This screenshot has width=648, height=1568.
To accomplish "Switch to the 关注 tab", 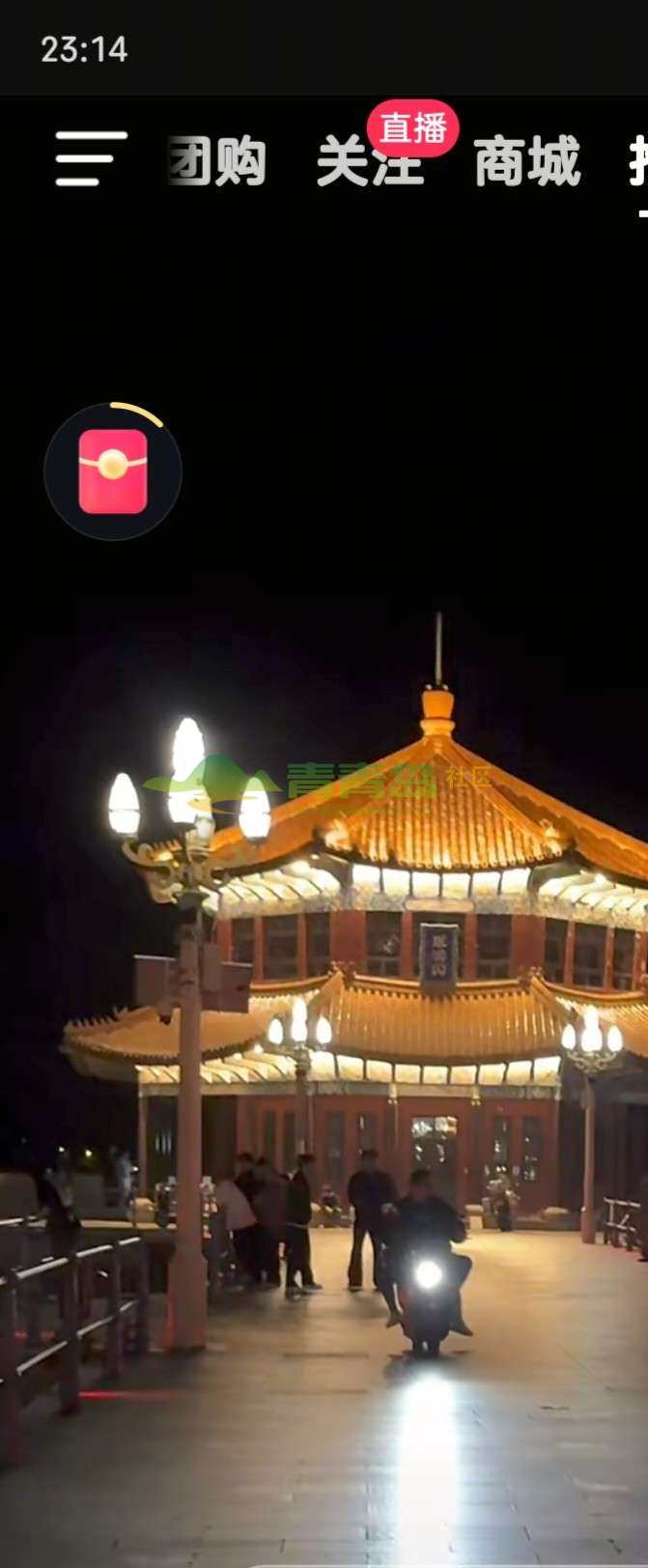I will click(x=369, y=161).
